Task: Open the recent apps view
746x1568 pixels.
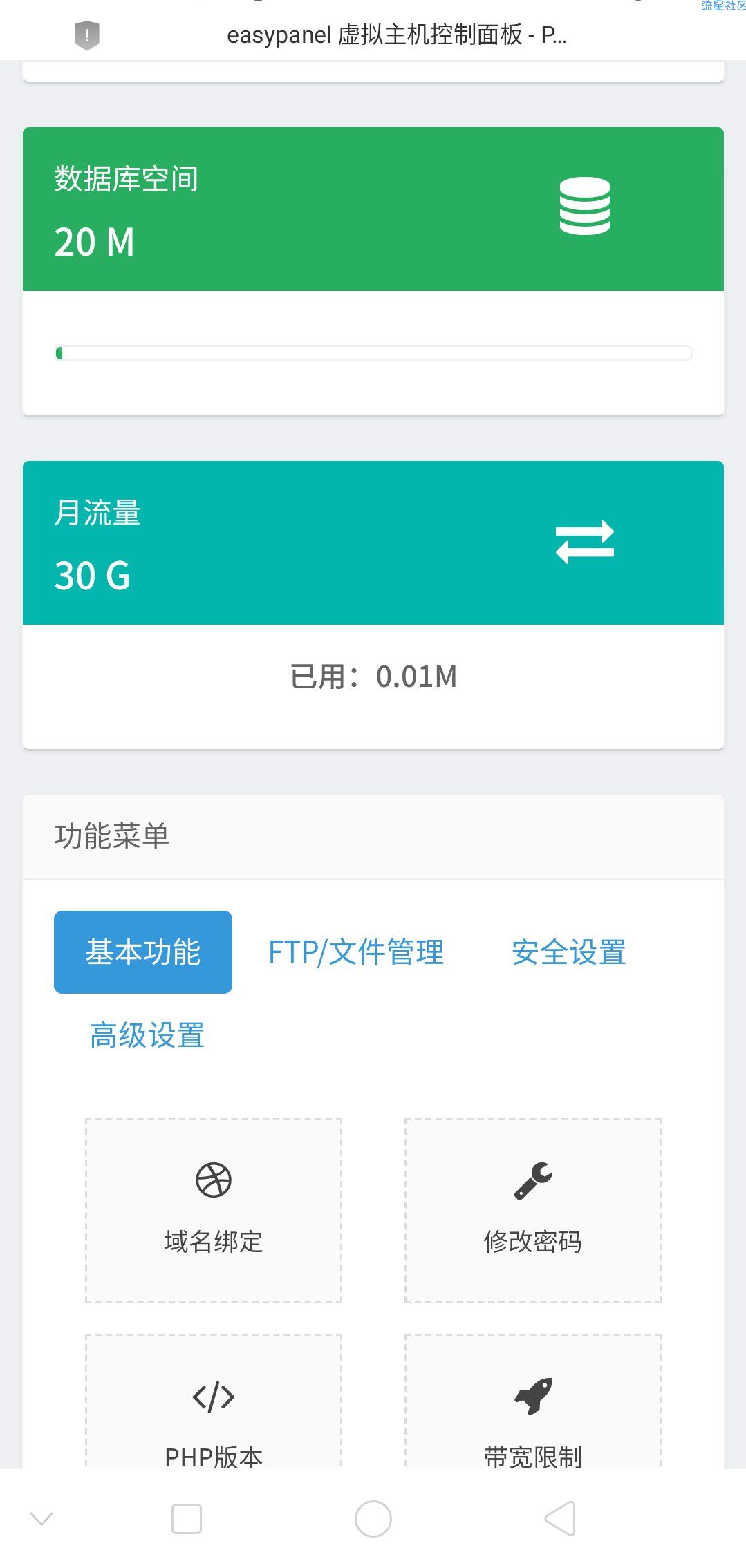Action: 187,1518
